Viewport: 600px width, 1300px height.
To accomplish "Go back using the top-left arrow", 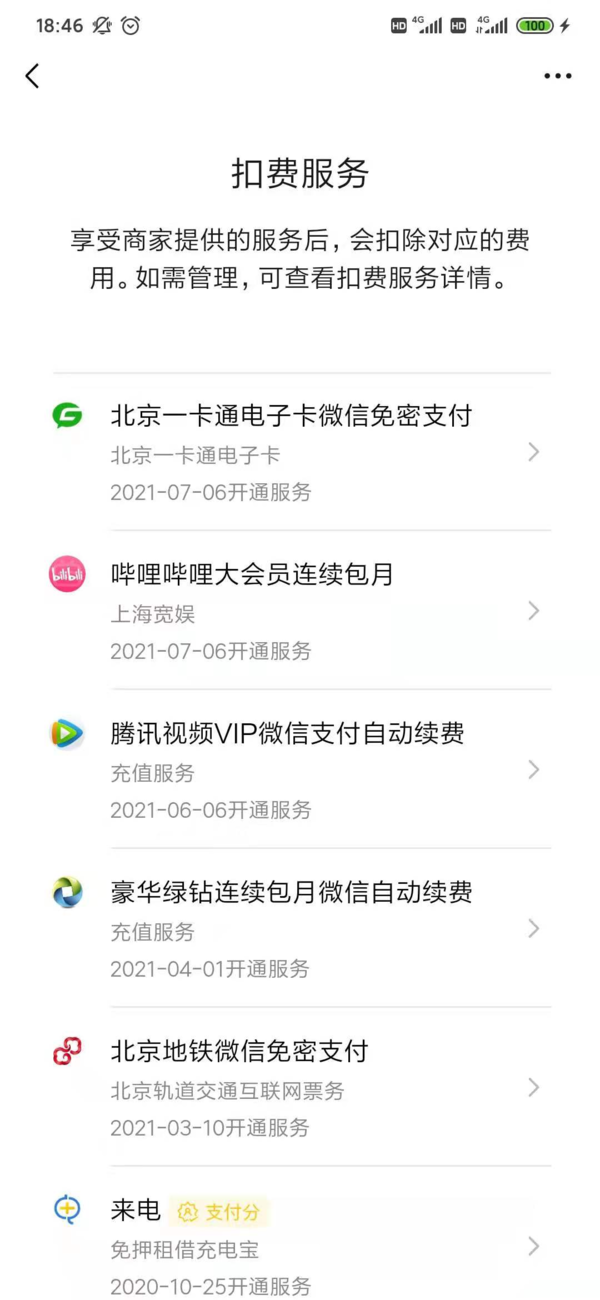I will click(x=33, y=76).
